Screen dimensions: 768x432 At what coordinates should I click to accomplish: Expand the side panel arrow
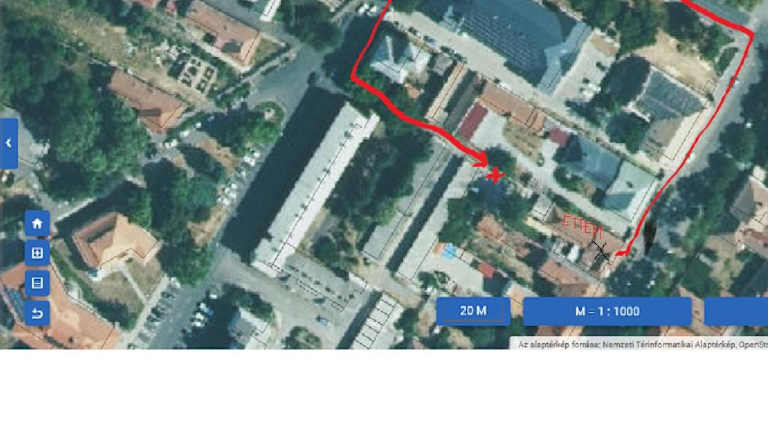pos(8,143)
